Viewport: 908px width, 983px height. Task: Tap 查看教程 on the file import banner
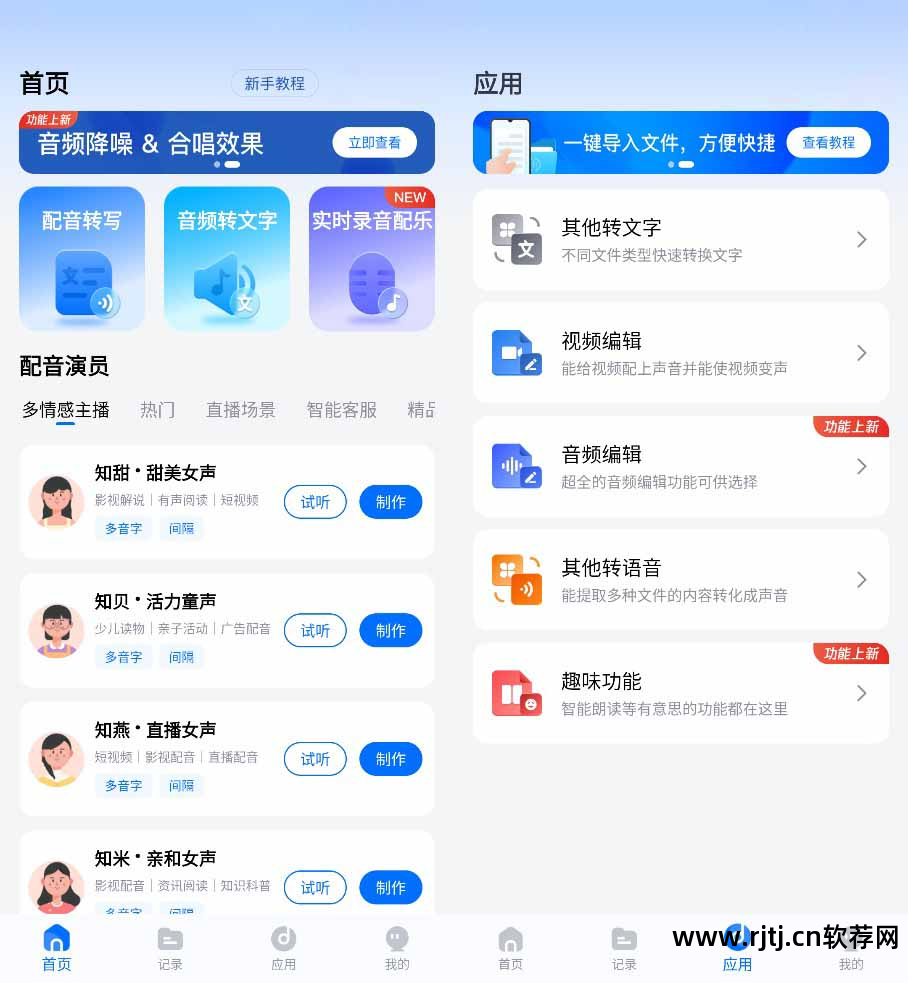[x=828, y=143]
